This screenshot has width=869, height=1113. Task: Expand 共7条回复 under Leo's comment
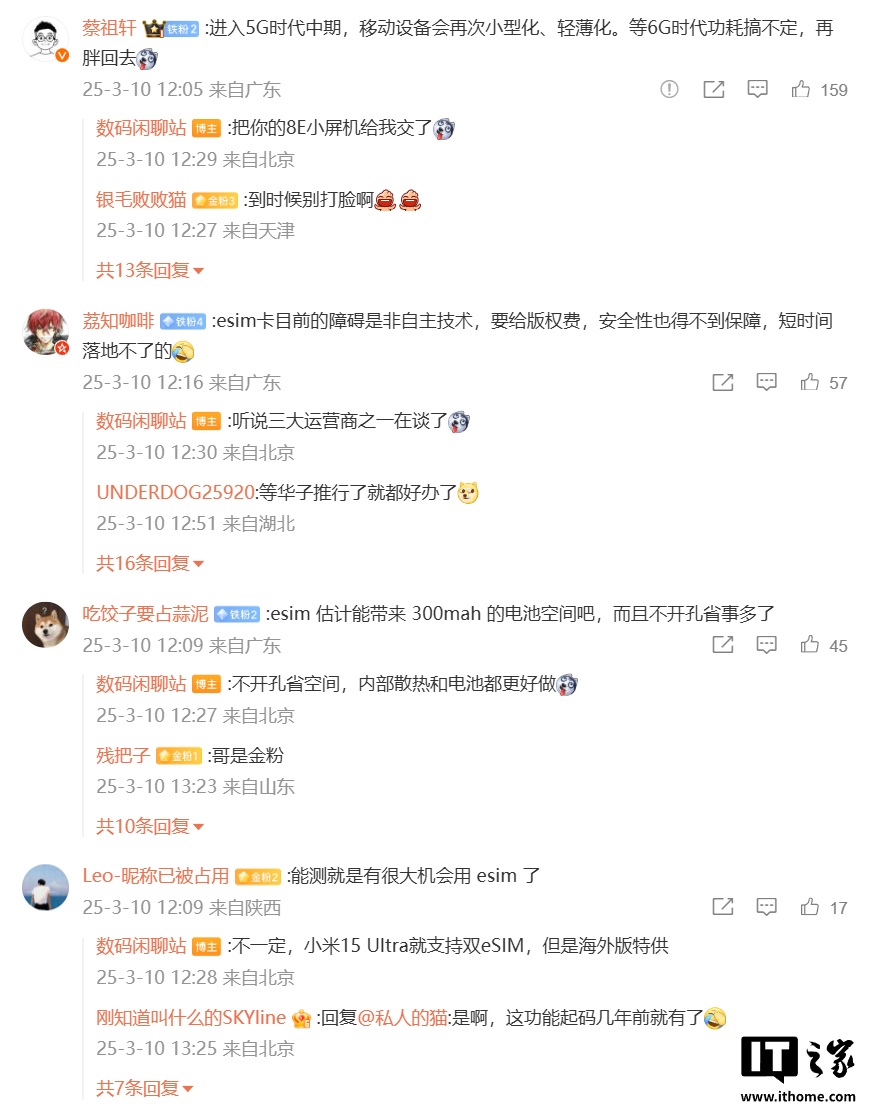145,1088
